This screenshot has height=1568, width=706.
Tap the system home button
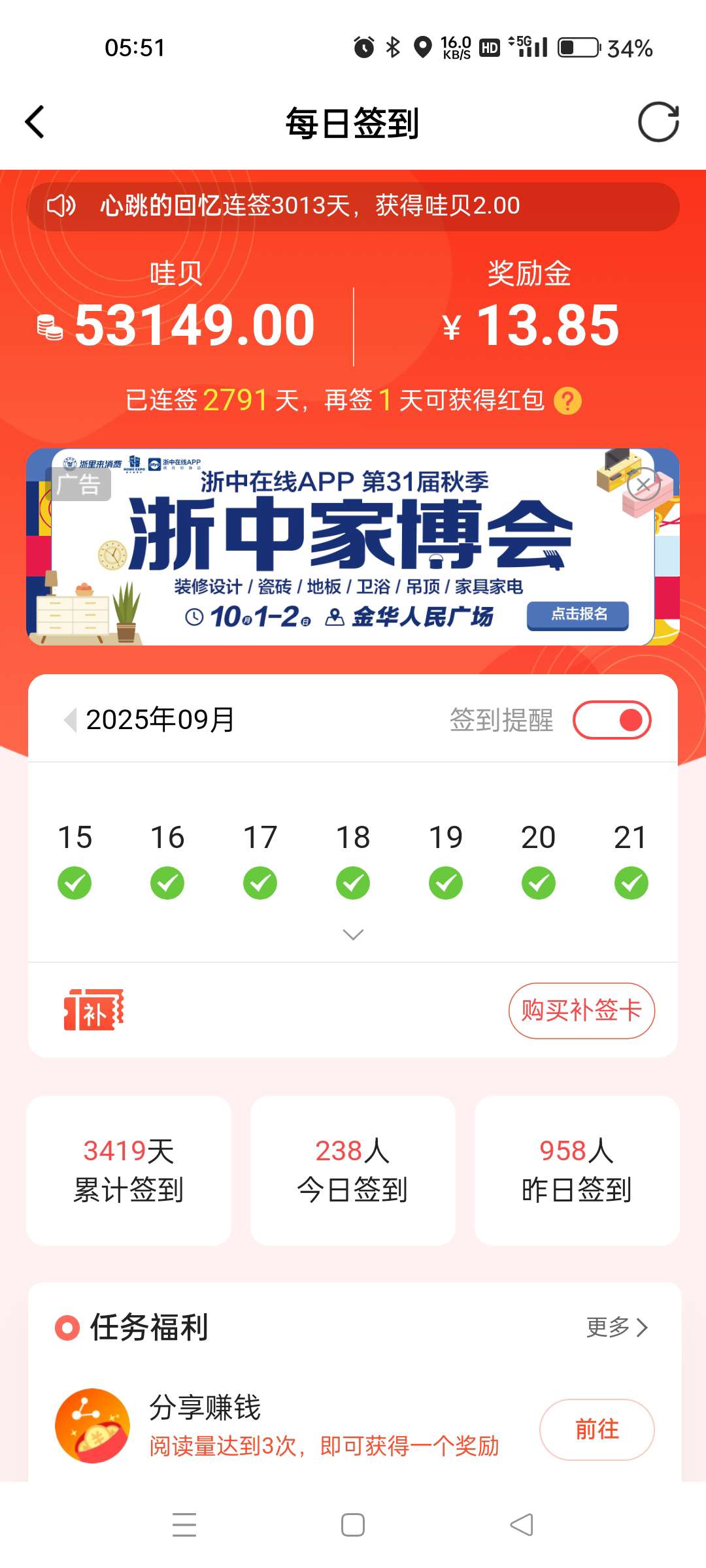pos(353,1525)
